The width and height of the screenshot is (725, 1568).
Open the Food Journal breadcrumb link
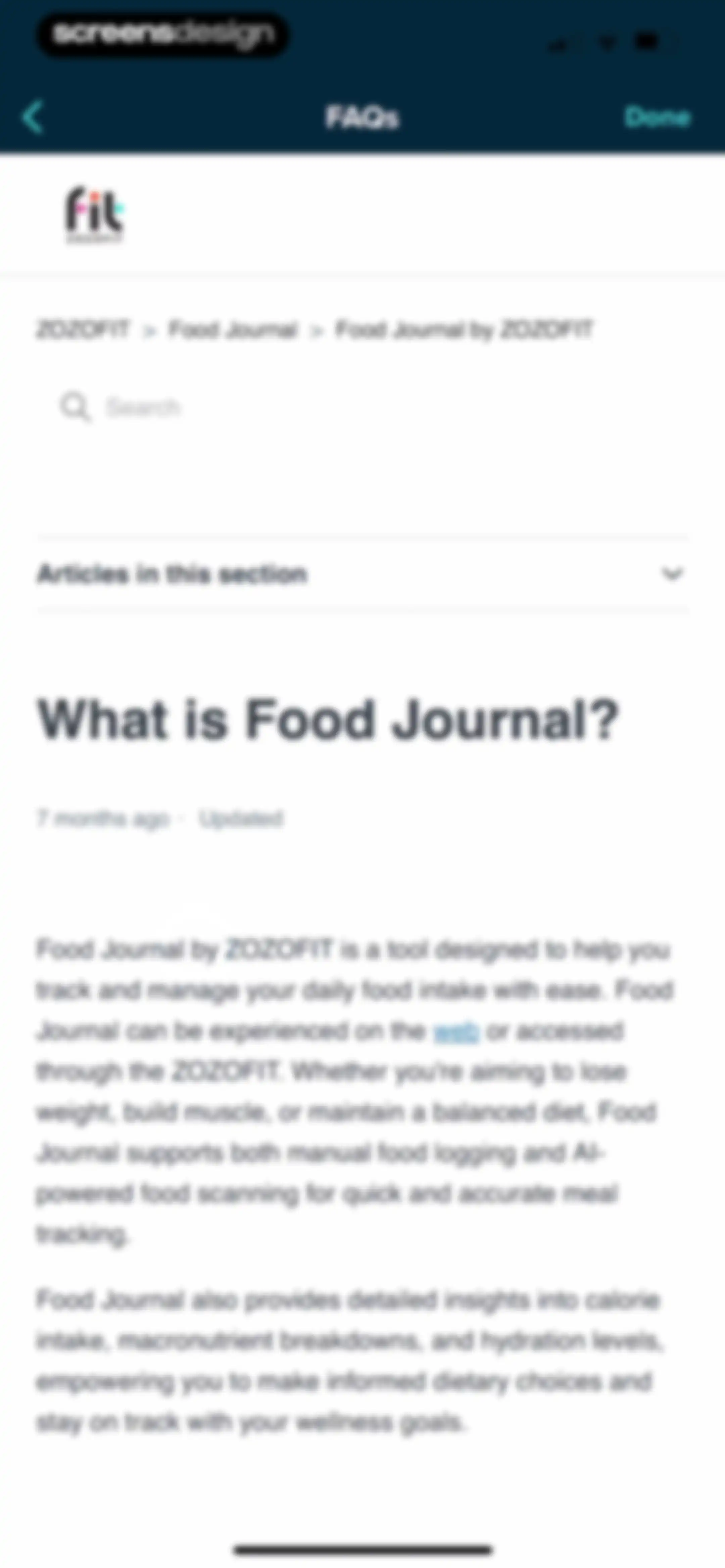[233, 330]
